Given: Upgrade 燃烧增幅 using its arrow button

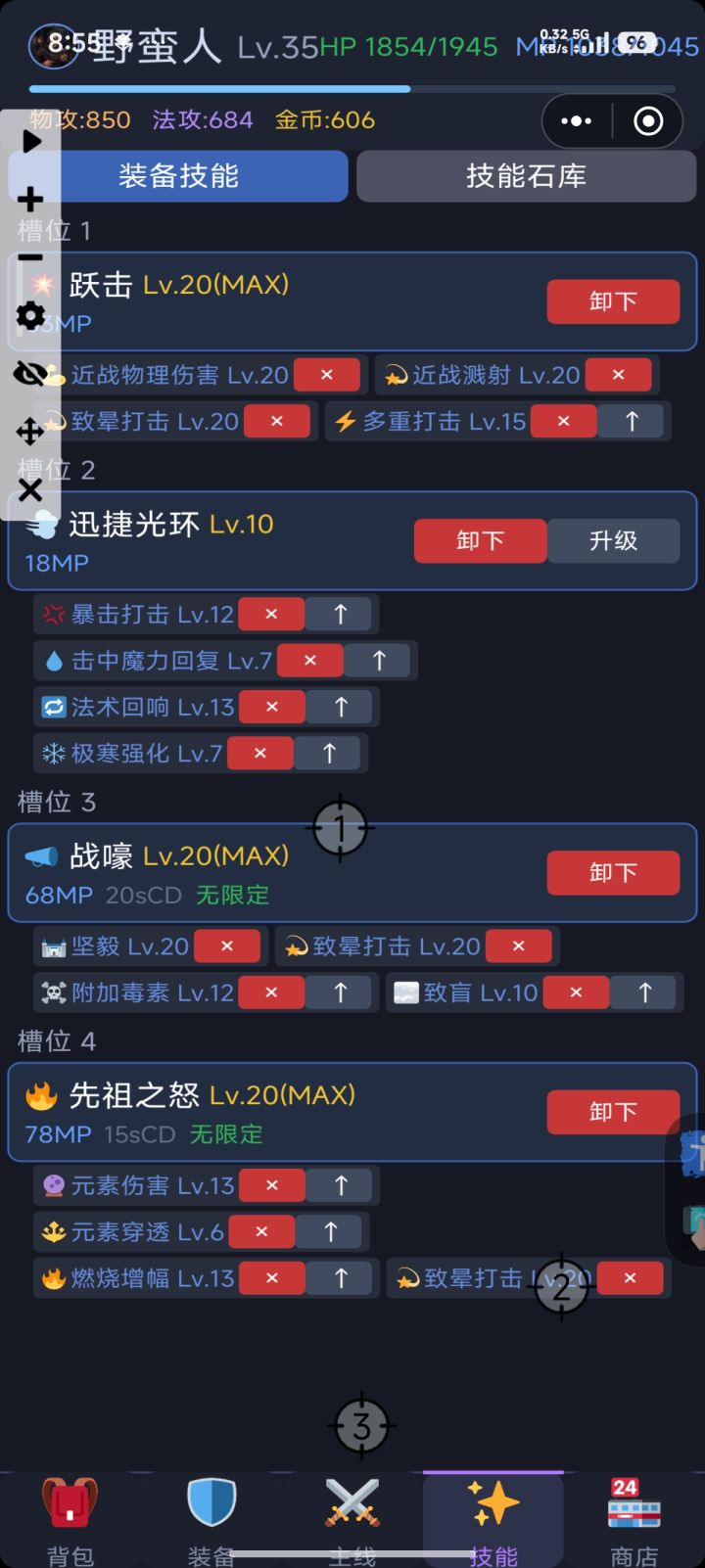Looking at the screenshot, I should click(x=339, y=1277).
